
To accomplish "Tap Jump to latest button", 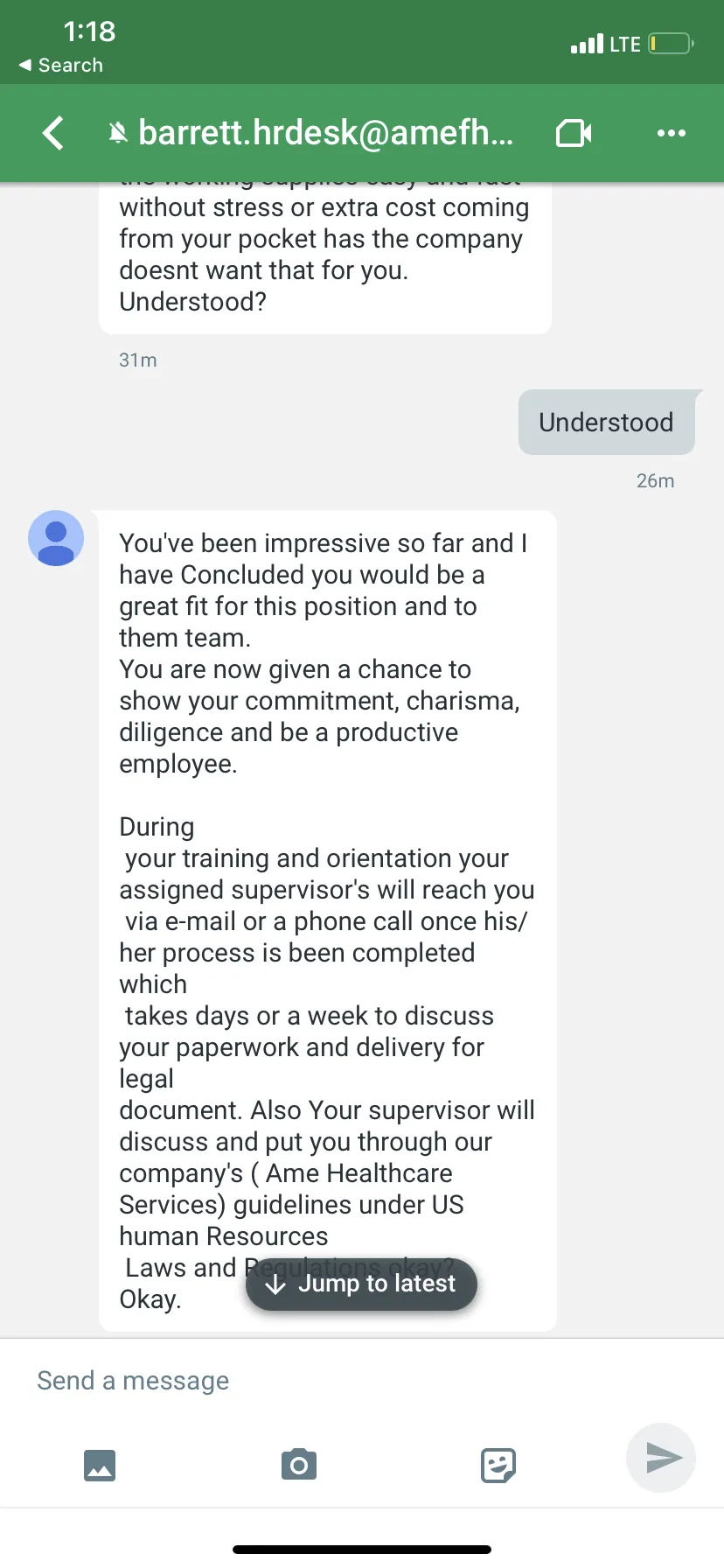I will [x=361, y=1284].
